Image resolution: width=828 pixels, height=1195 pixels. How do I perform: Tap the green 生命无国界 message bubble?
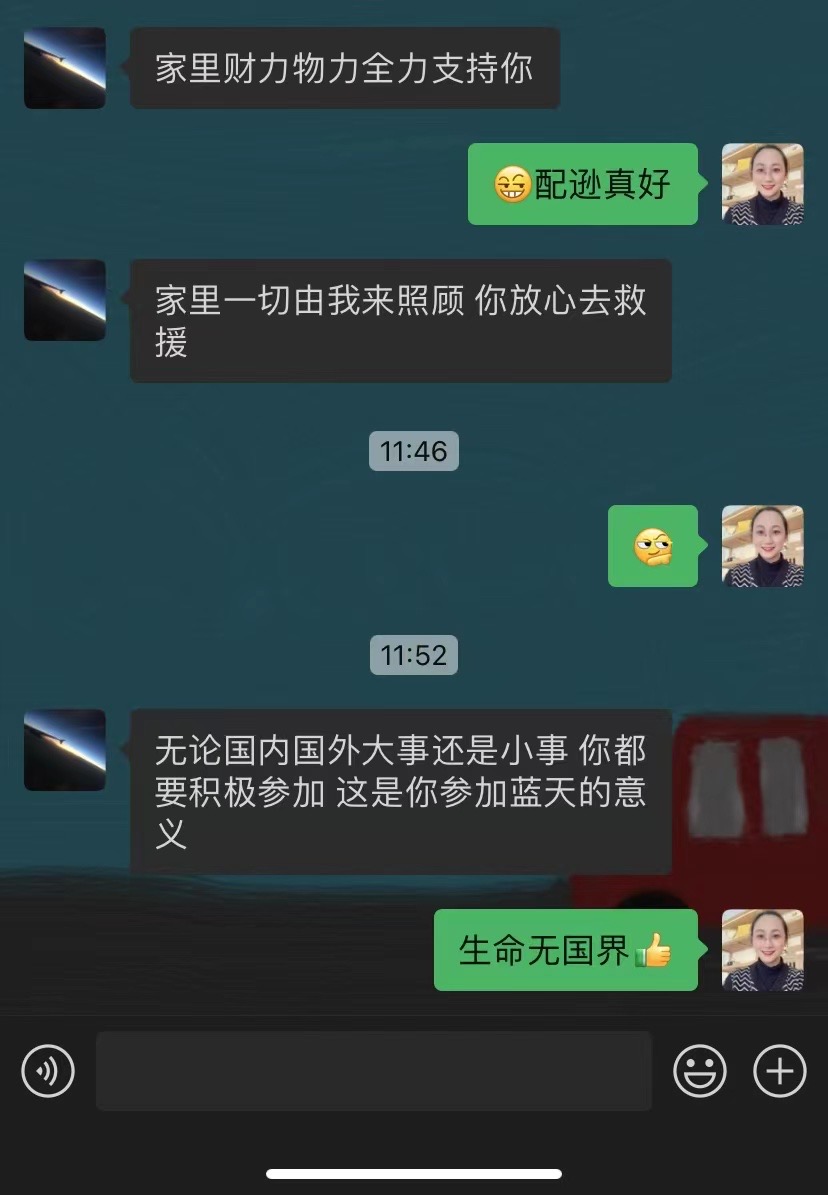[x=565, y=952]
